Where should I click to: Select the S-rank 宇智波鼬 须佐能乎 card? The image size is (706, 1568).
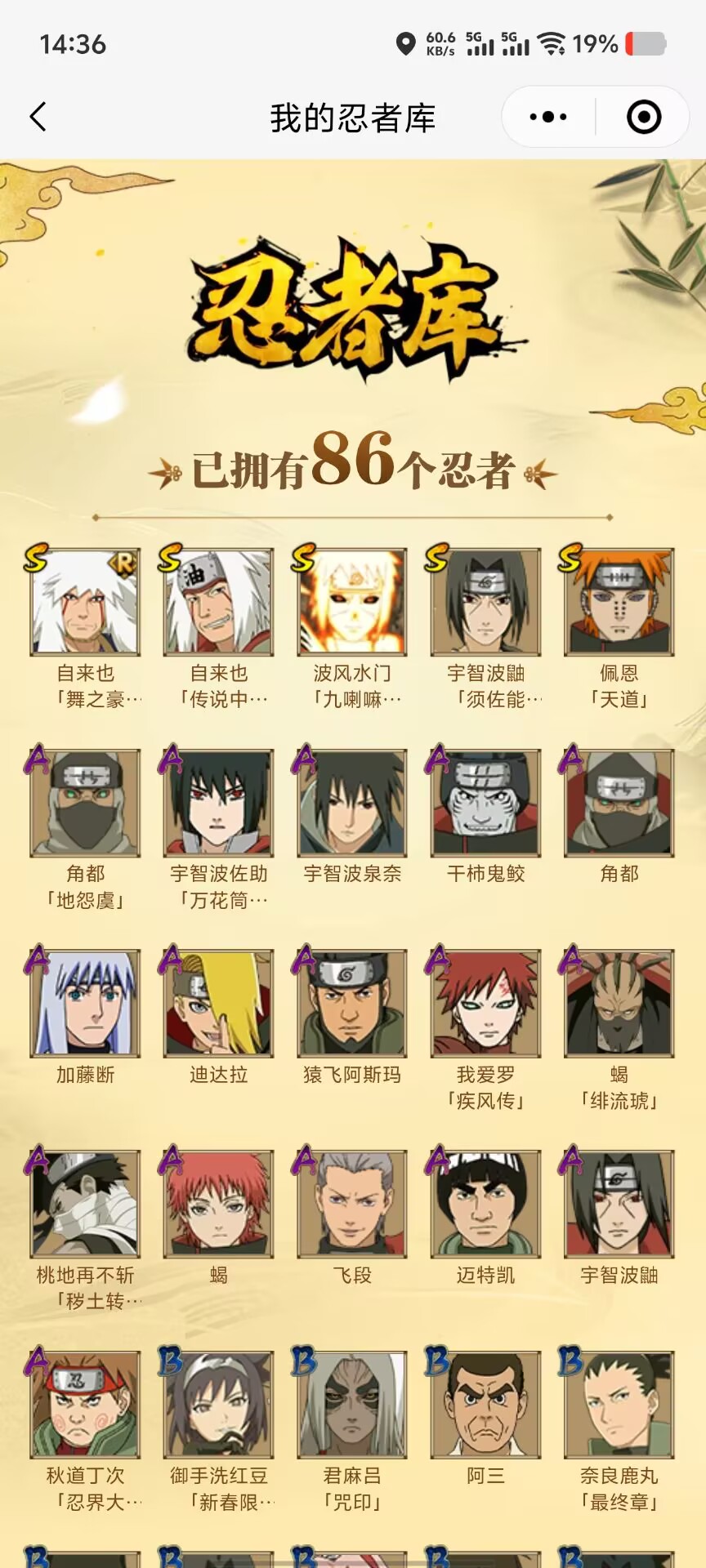(485, 602)
